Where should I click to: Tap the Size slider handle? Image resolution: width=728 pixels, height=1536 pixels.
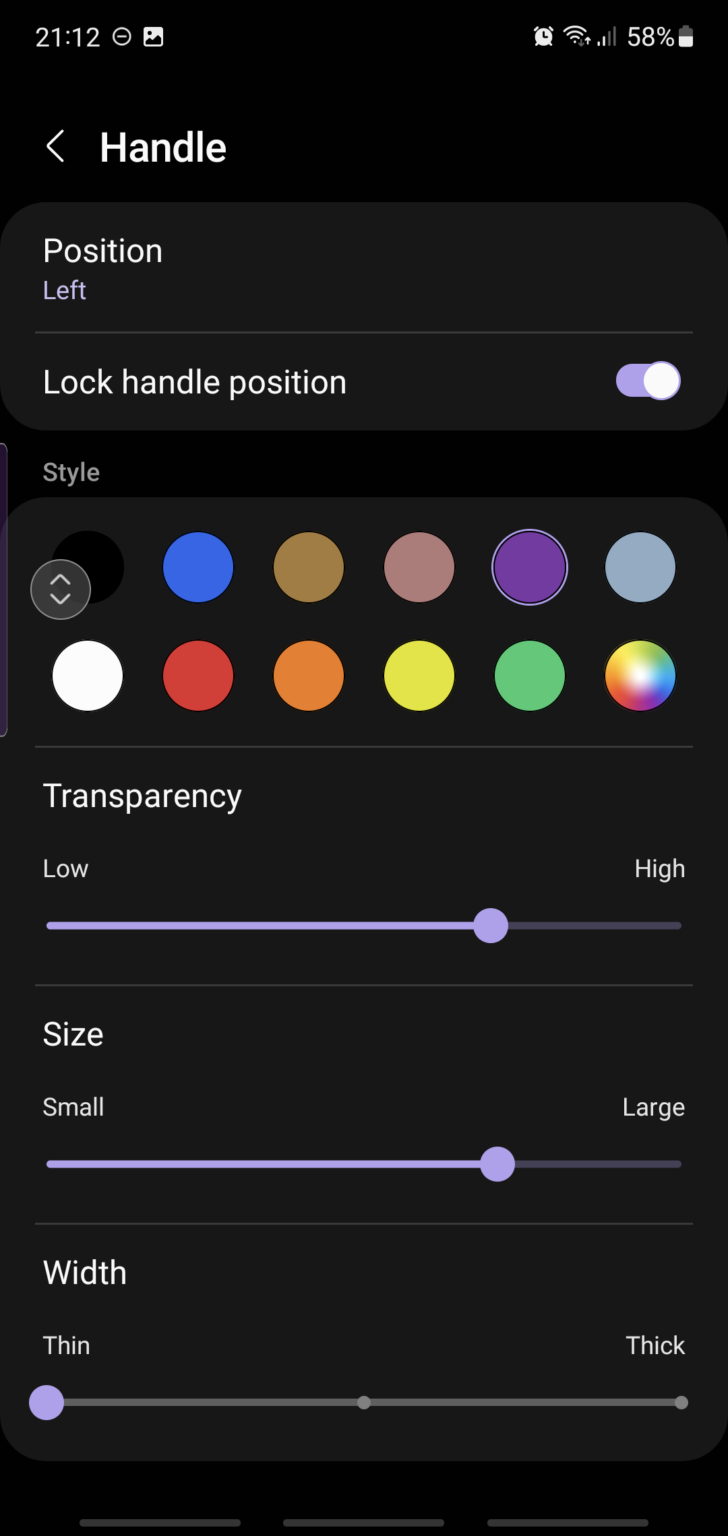(498, 1164)
